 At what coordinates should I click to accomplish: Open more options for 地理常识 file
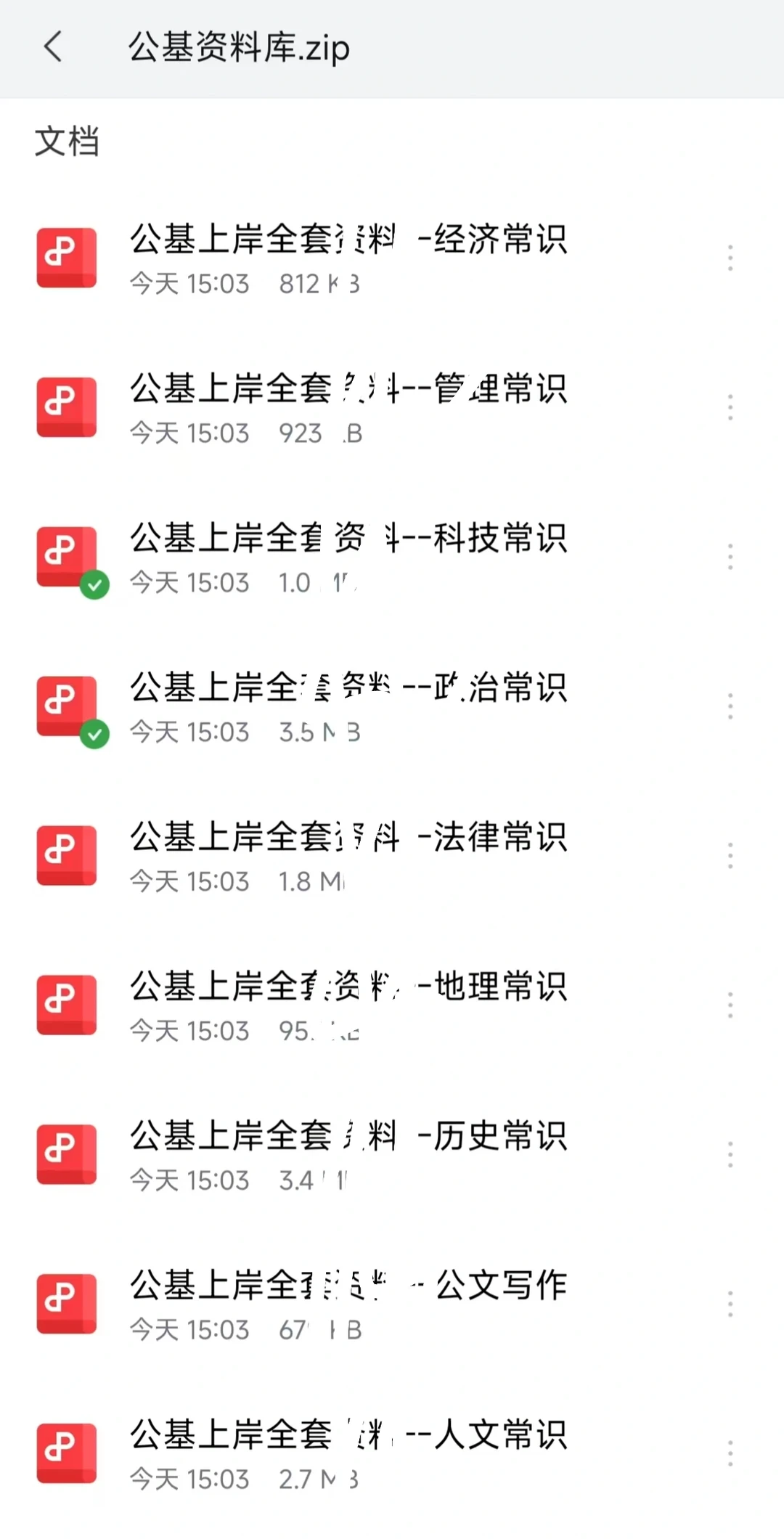pos(730,1006)
